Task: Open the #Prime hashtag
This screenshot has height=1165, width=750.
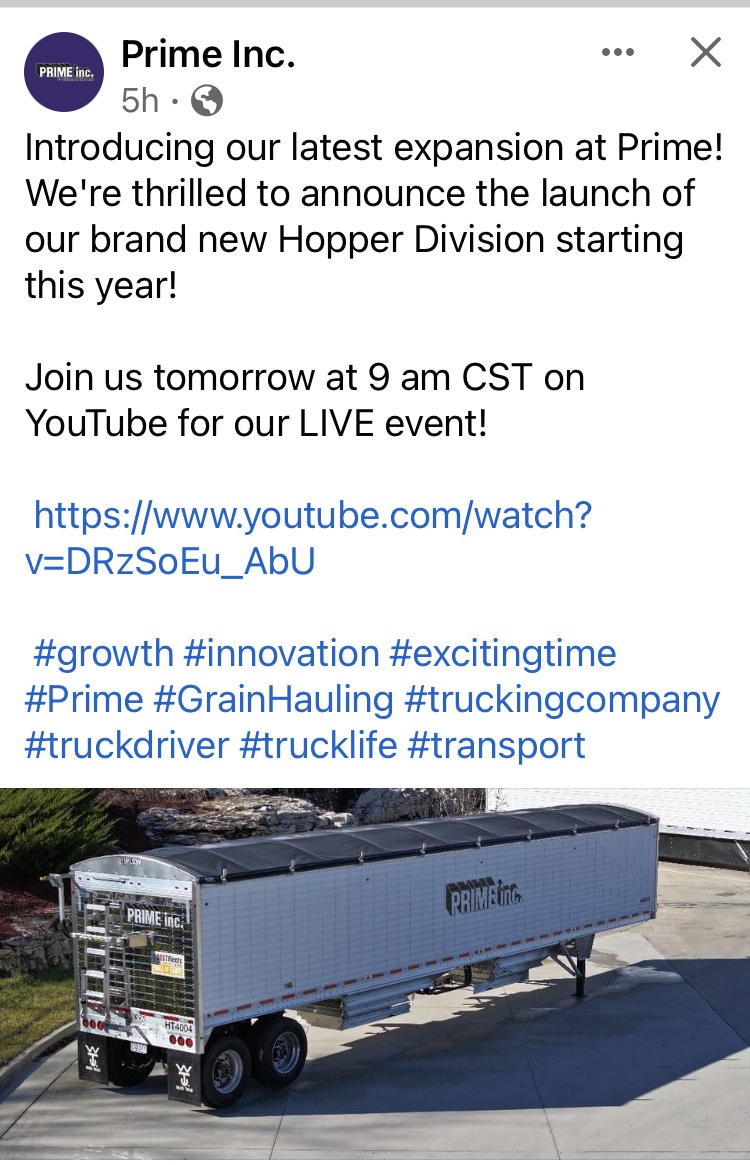Action: (x=83, y=700)
